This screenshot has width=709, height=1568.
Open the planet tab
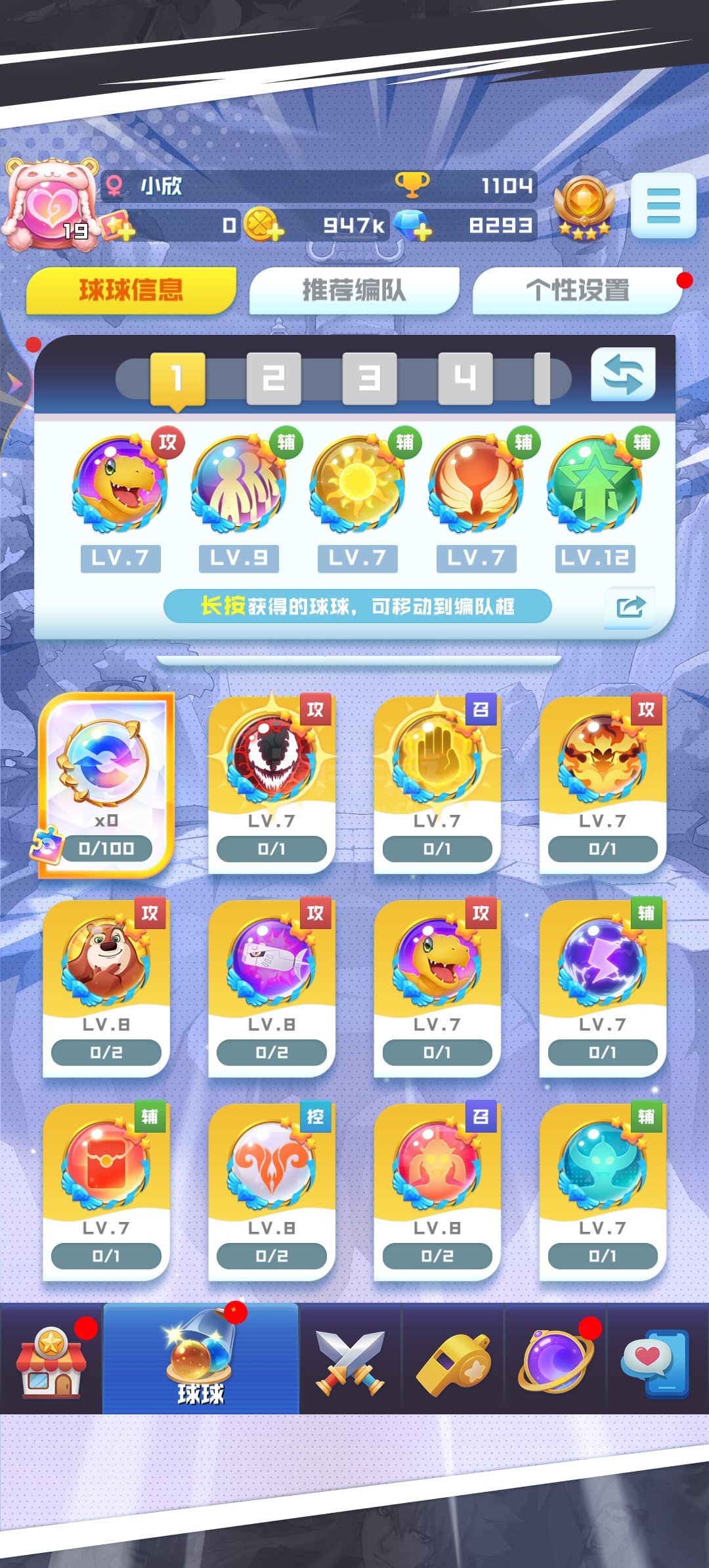point(555,1359)
